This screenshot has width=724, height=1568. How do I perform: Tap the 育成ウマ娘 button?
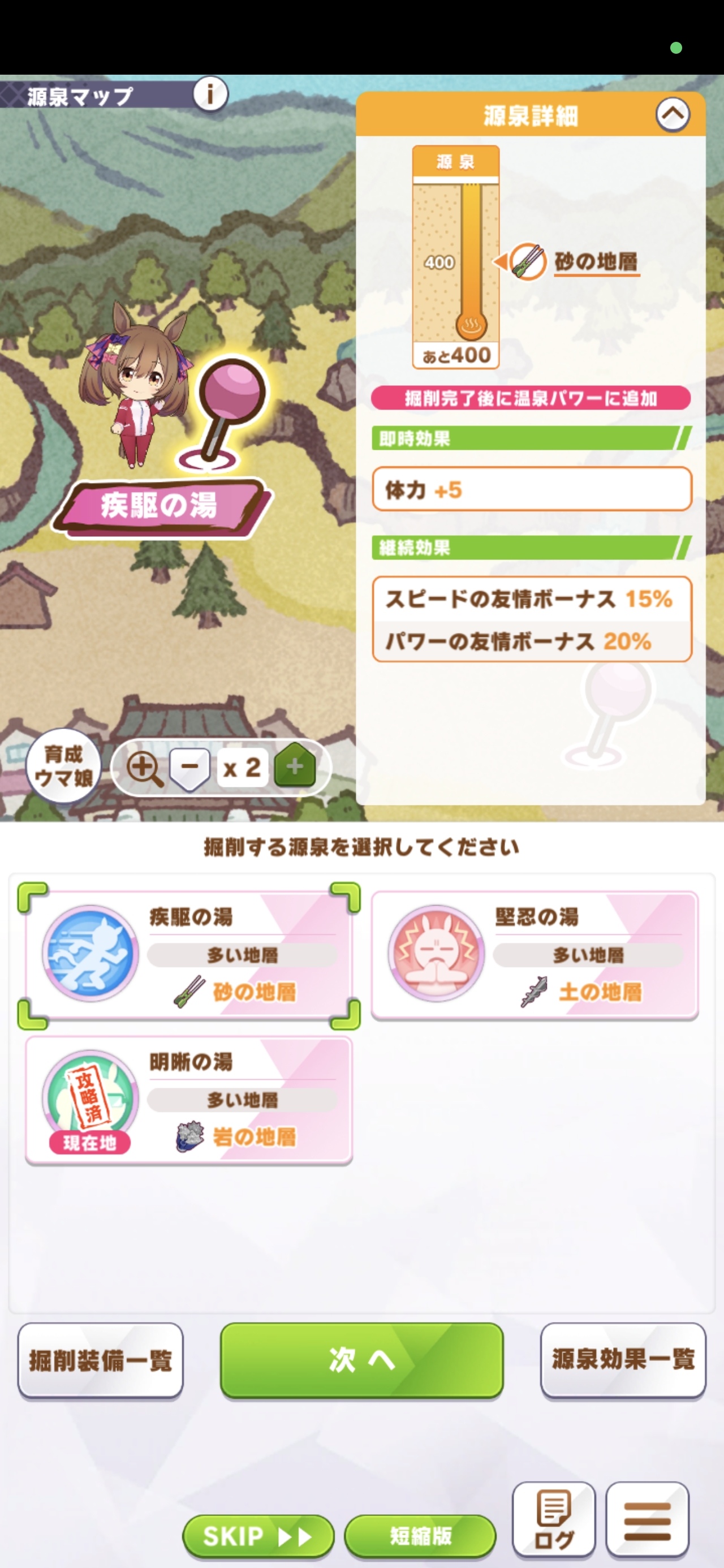(x=63, y=766)
